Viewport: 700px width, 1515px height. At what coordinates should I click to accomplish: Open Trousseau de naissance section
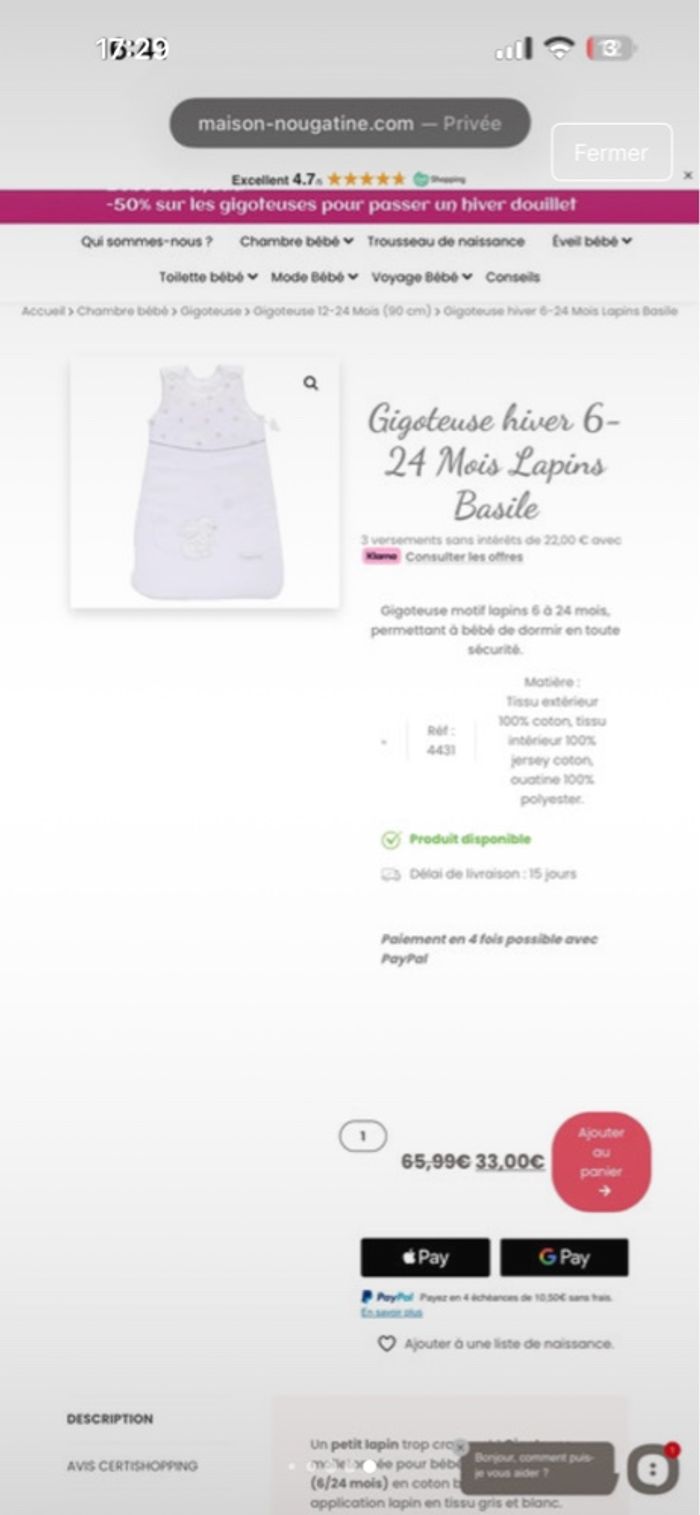click(445, 241)
